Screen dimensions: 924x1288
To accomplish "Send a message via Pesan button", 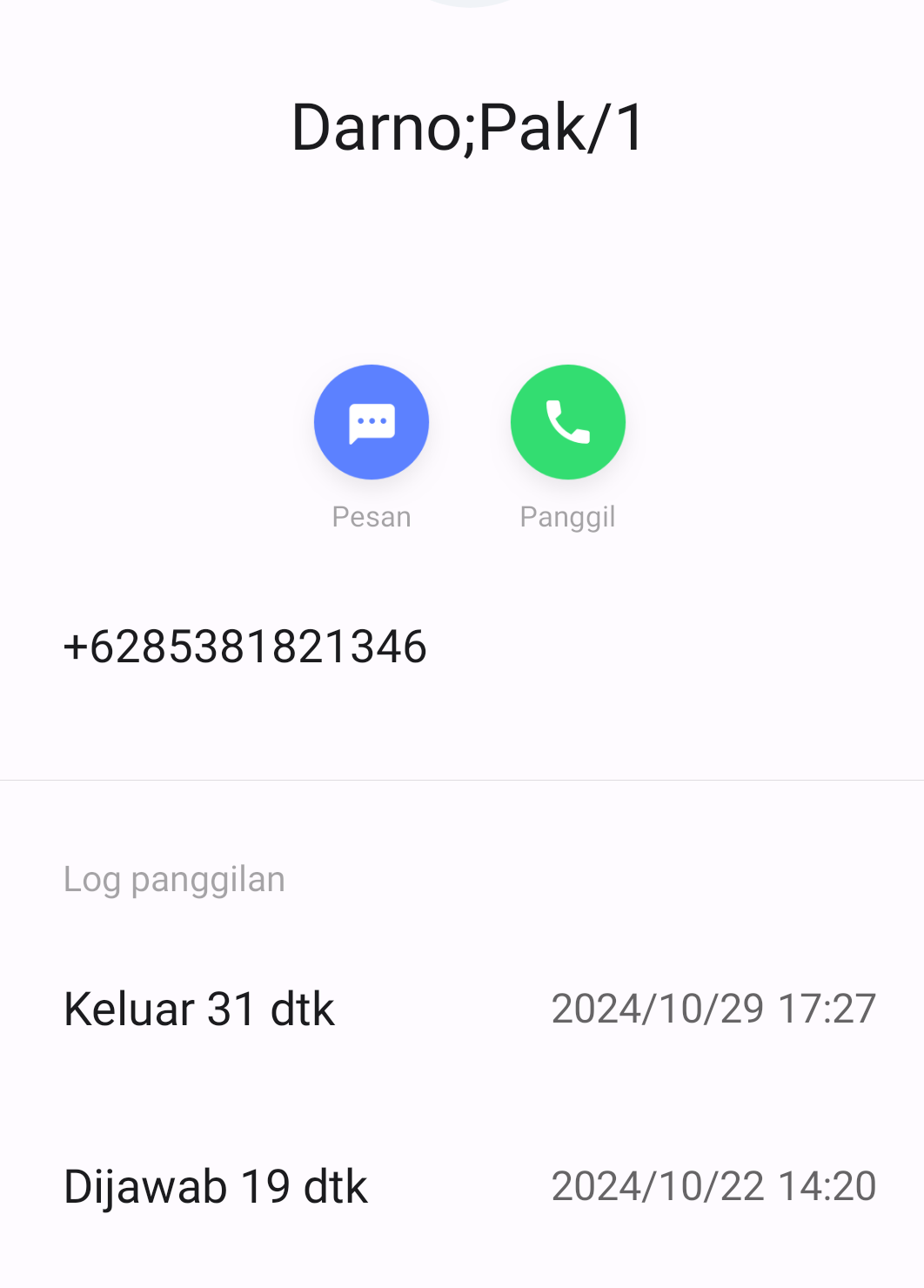I will point(372,422).
